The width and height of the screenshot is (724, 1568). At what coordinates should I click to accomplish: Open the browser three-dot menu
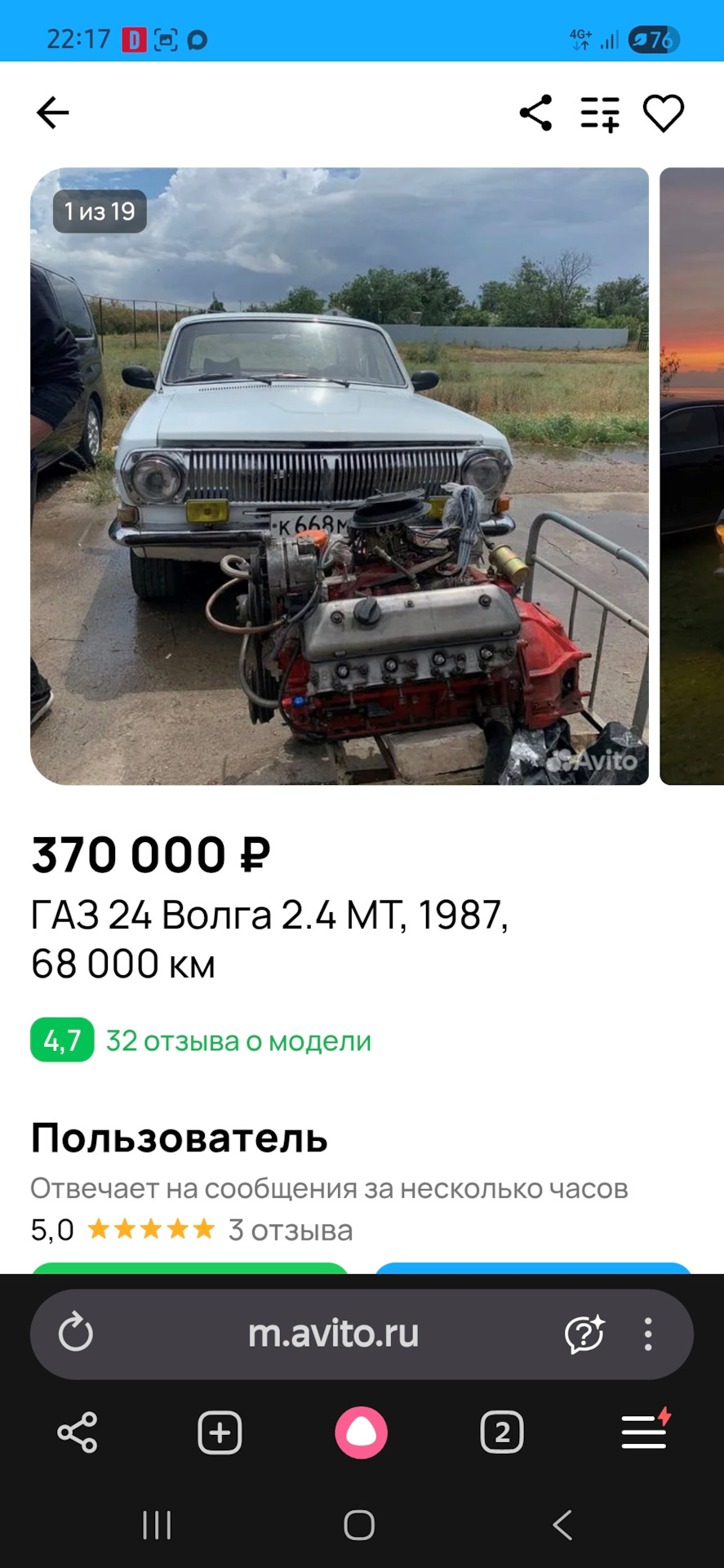click(x=648, y=1334)
